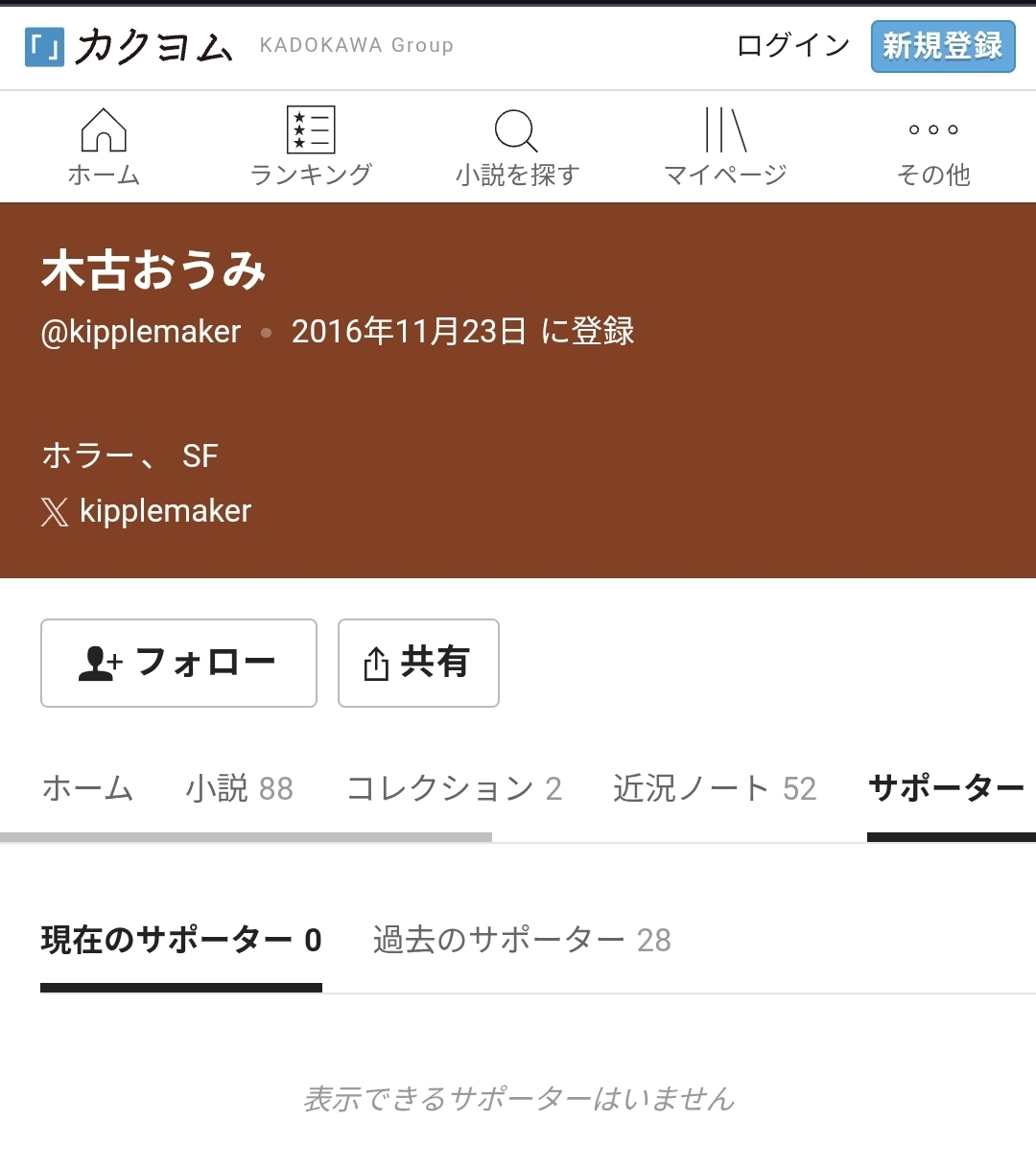
Task: Go to the ホーム navigation item
Action: coord(104,147)
